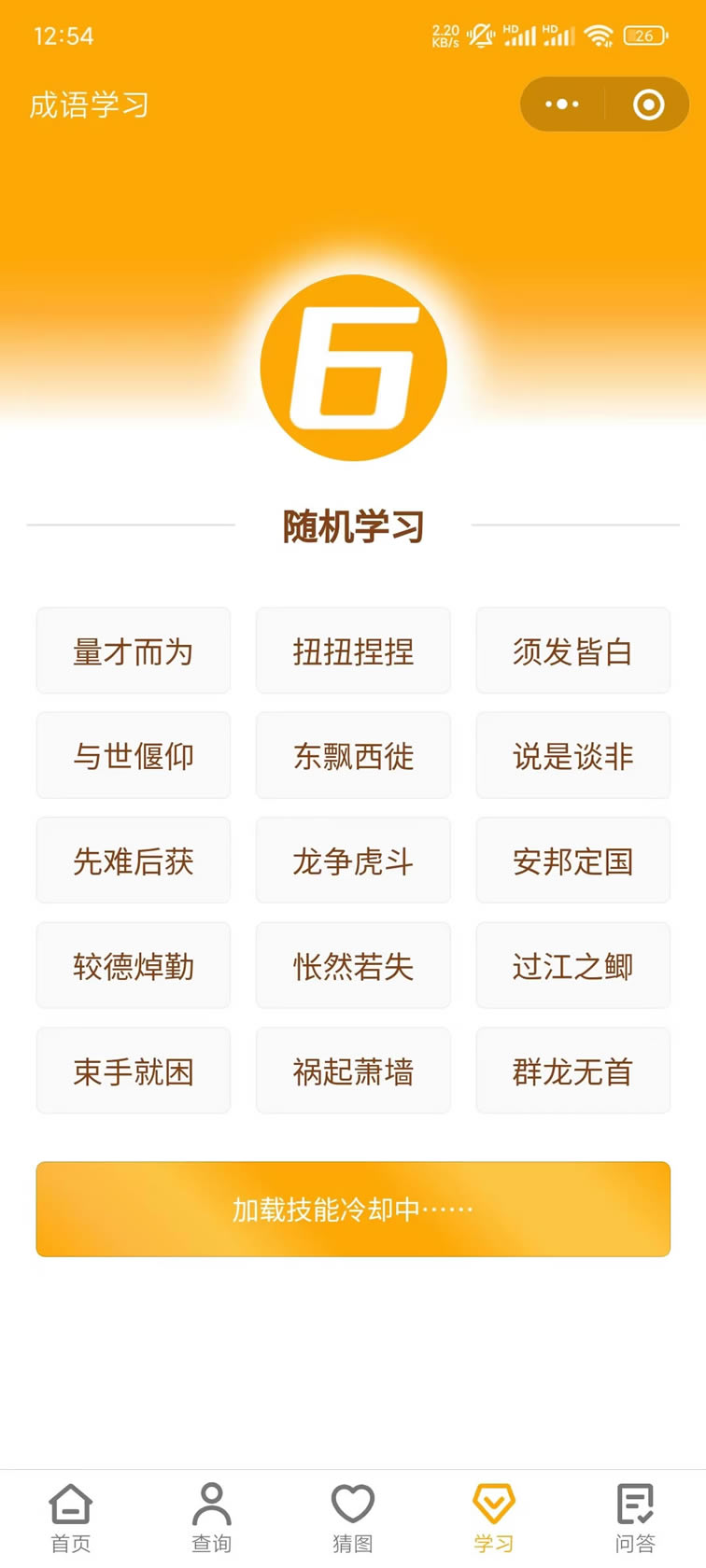Viewport: 706px width, 1568px height.
Task: Select the idiom 扭扭捏捏
Action: pyautogui.click(x=353, y=651)
